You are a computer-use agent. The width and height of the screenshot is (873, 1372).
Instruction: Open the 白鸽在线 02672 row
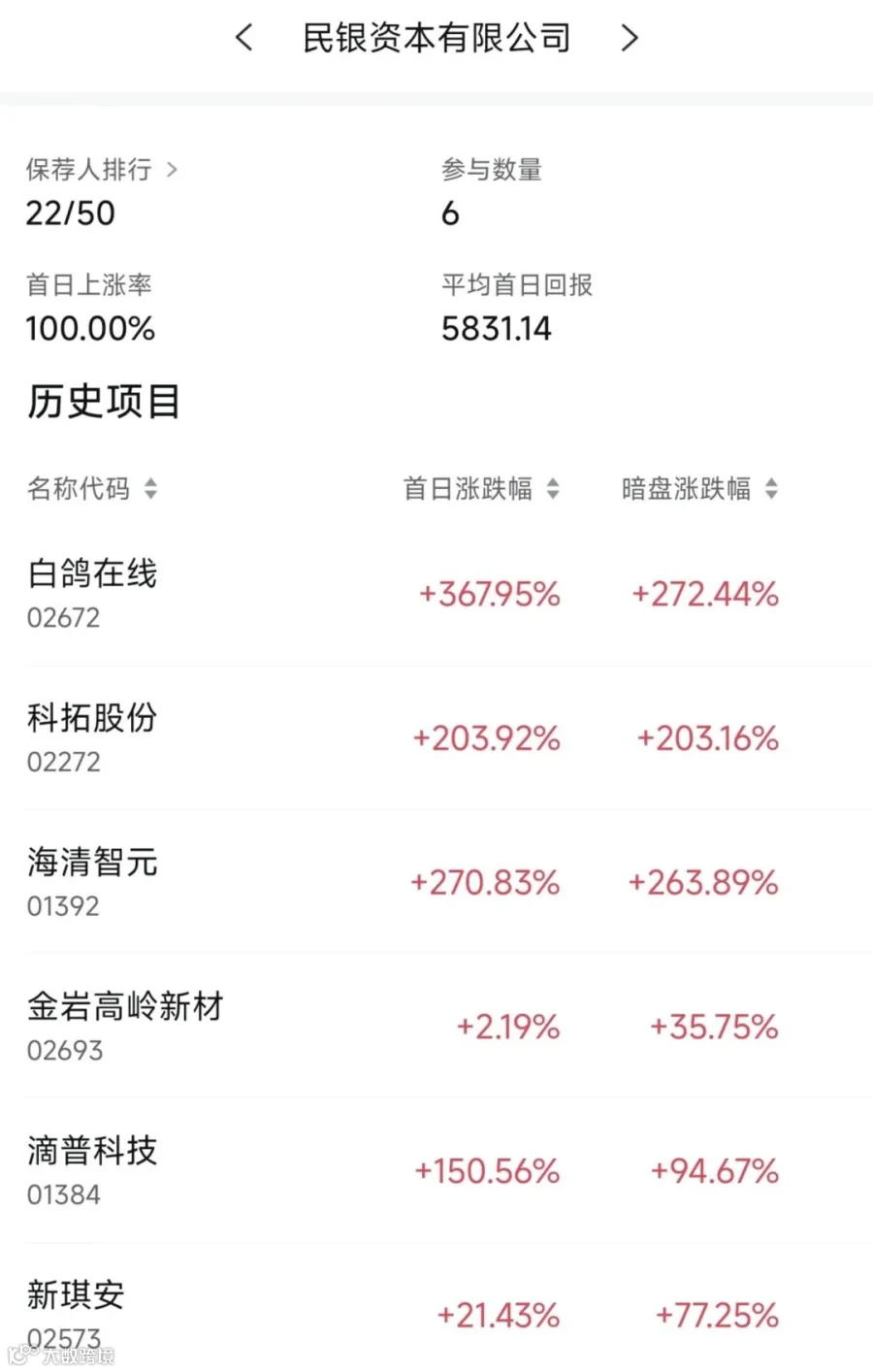tap(436, 594)
